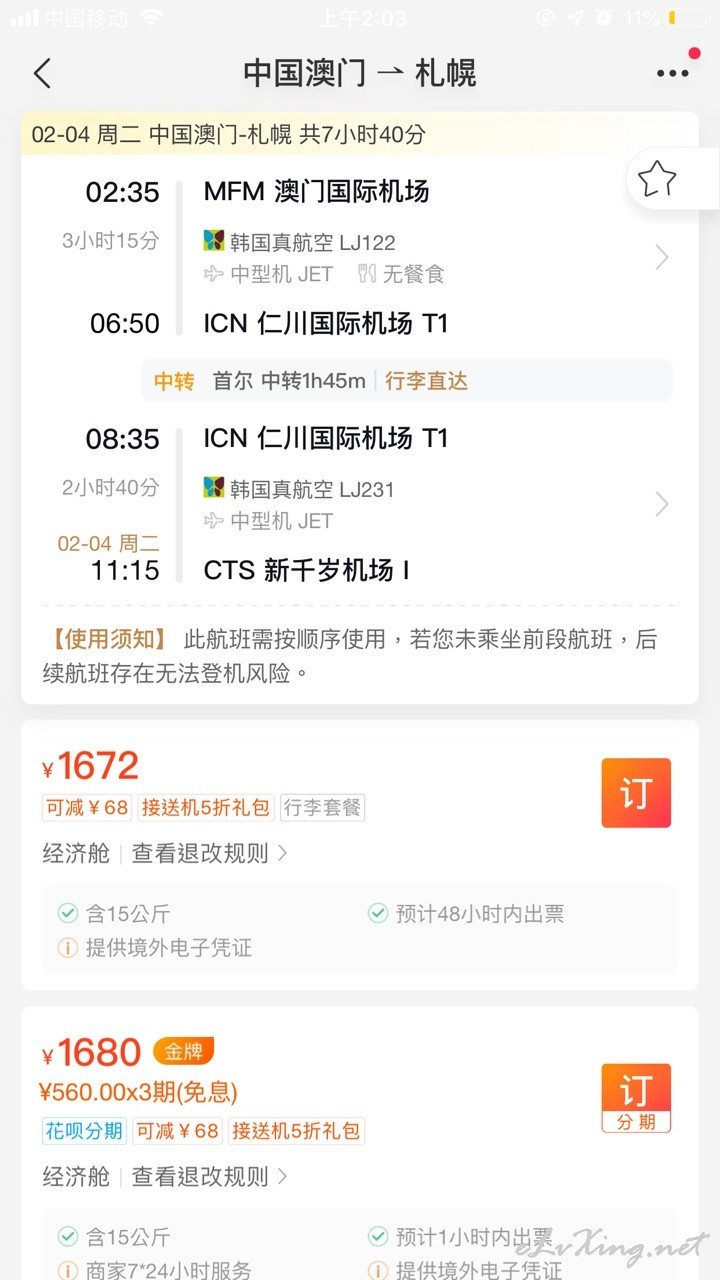The width and height of the screenshot is (720, 1280).
Task: Book the ¥1672 economy fare
Action: [x=636, y=793]
